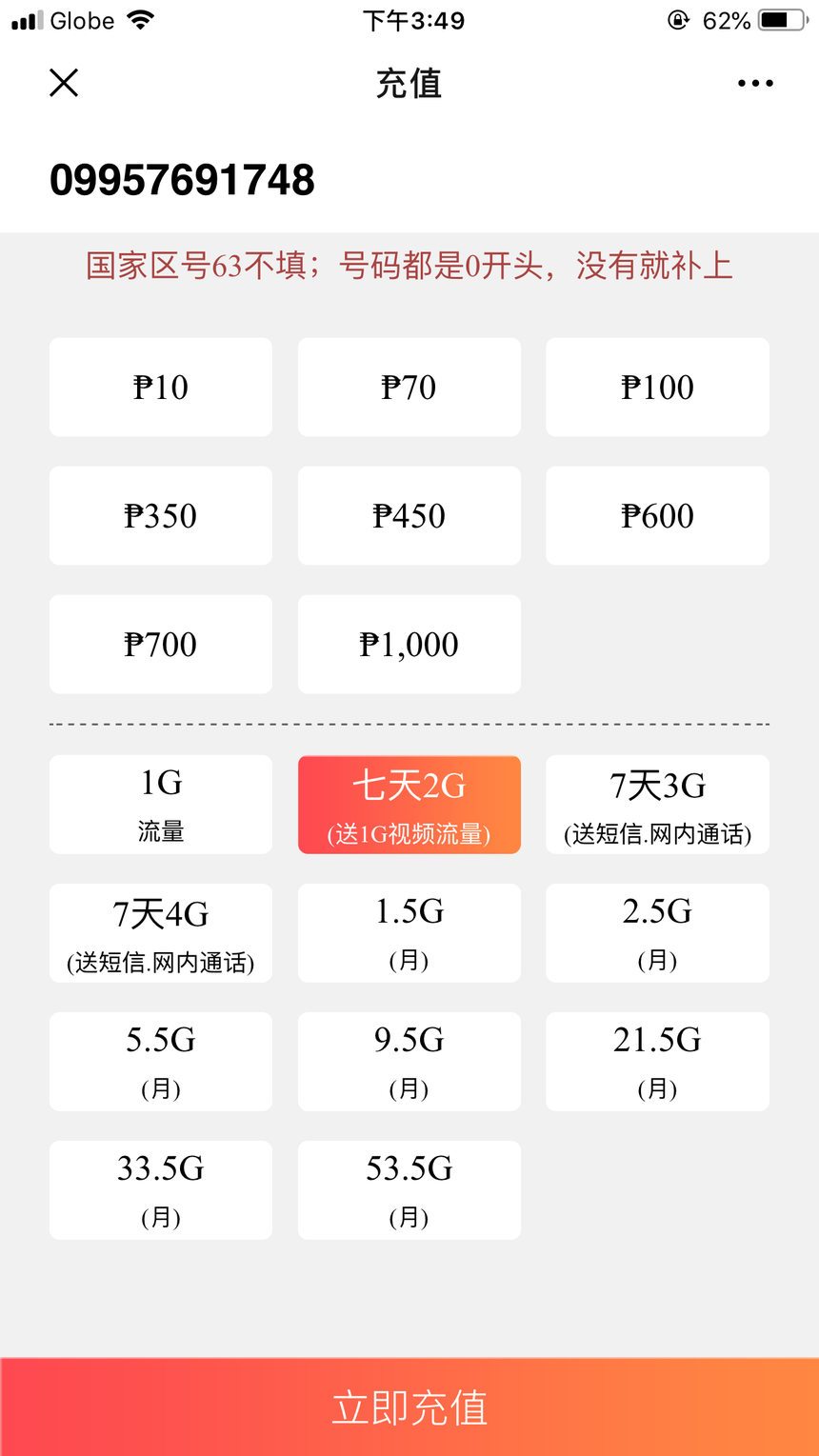Viewport: 819px width, 1456px height.
Task: Tap the highlighted 七天2G data plan
Action: click(x=409, y=805)
